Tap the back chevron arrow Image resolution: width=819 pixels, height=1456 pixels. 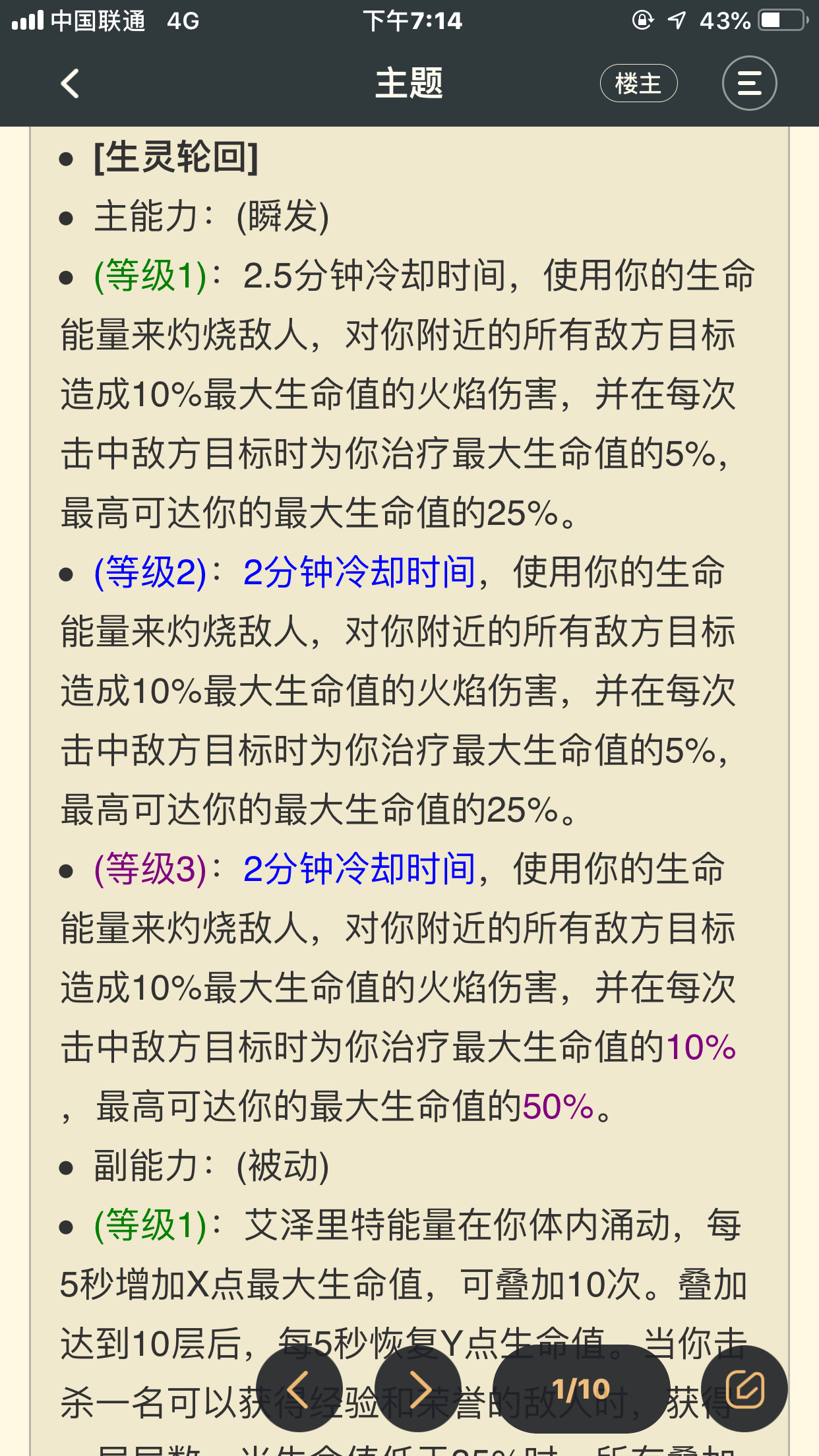pyautogui.click(x=69, y=84)
